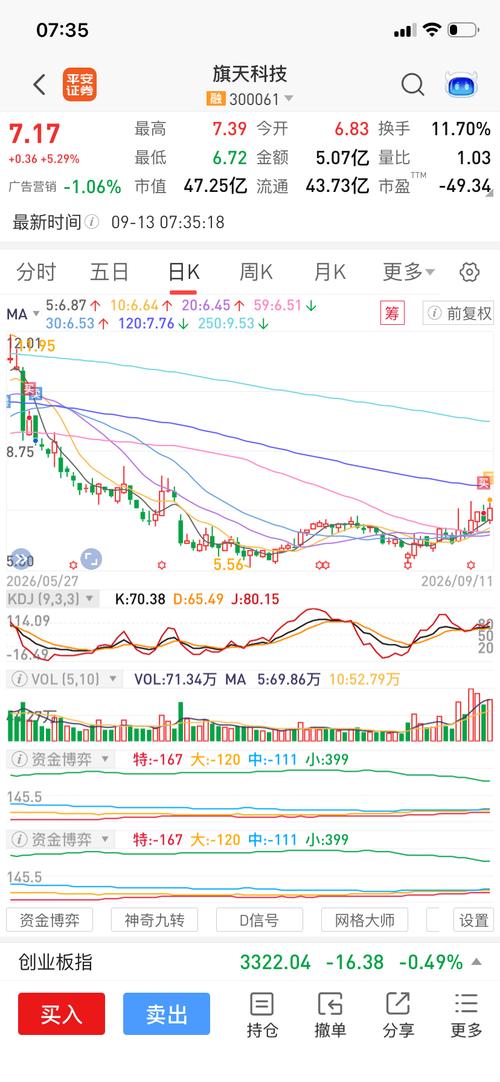
Task: Open 持仓 holdings
Action: (x=262, y=1015)
